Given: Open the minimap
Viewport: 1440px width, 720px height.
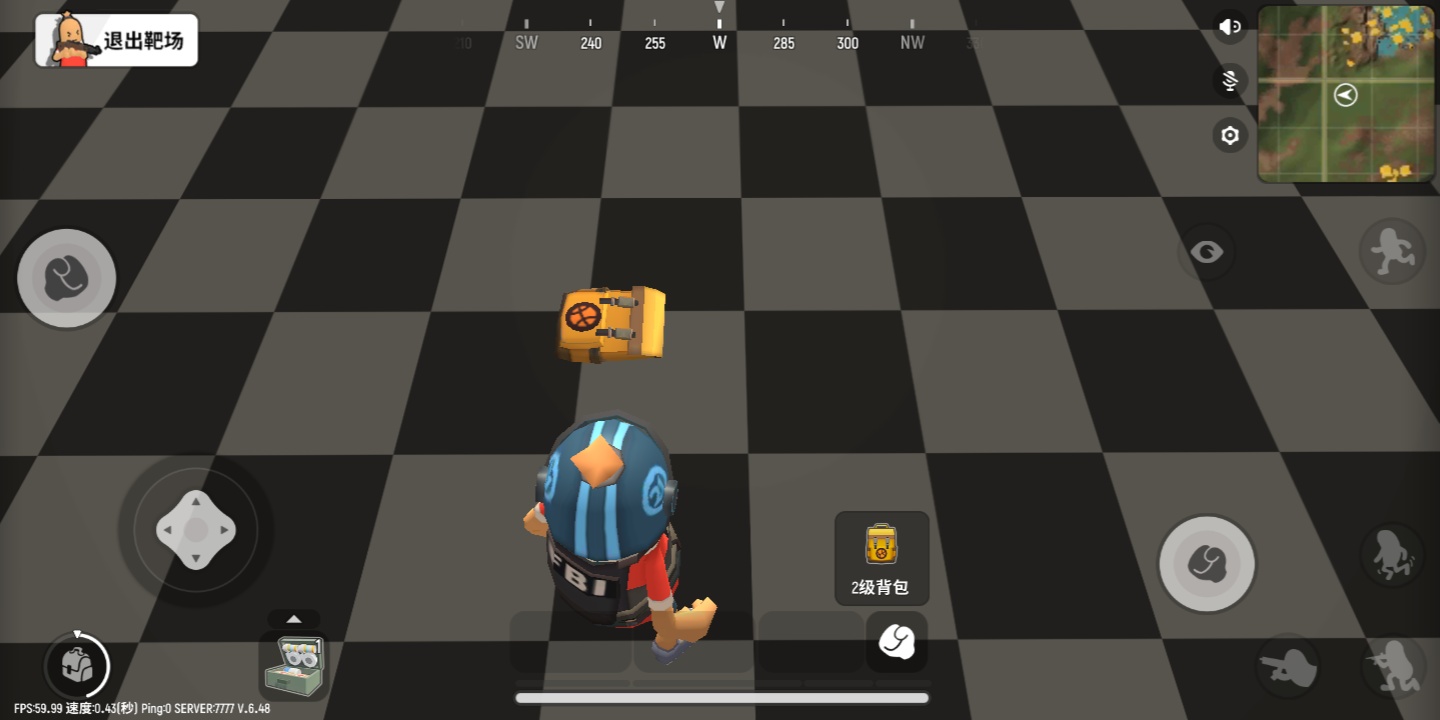Looking at the screenshot, I should tap(1346, 94).
